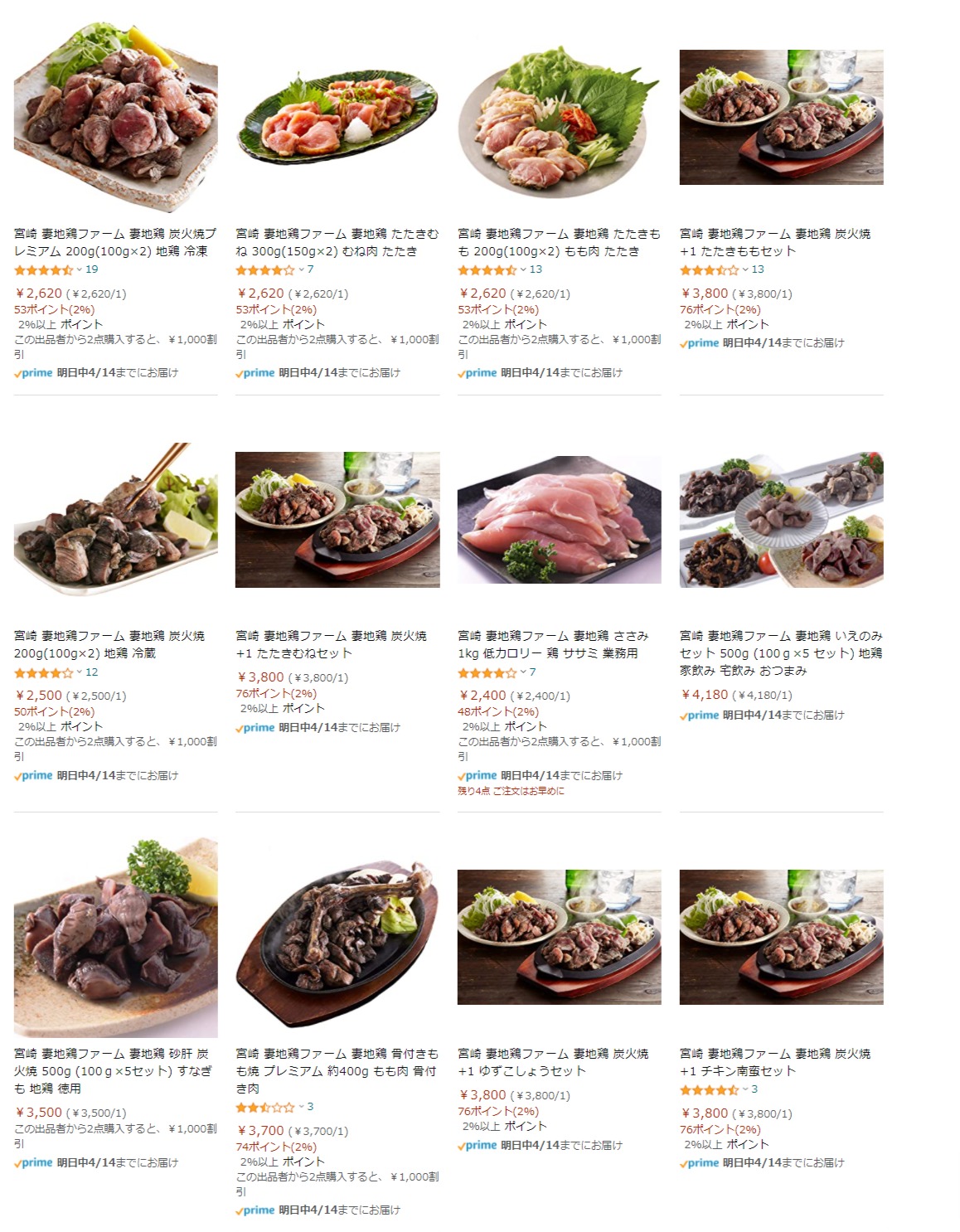
Task: Open the 炭火焼+1 ゆずこしょうセット listing
Action: [x=552, y=1062]
